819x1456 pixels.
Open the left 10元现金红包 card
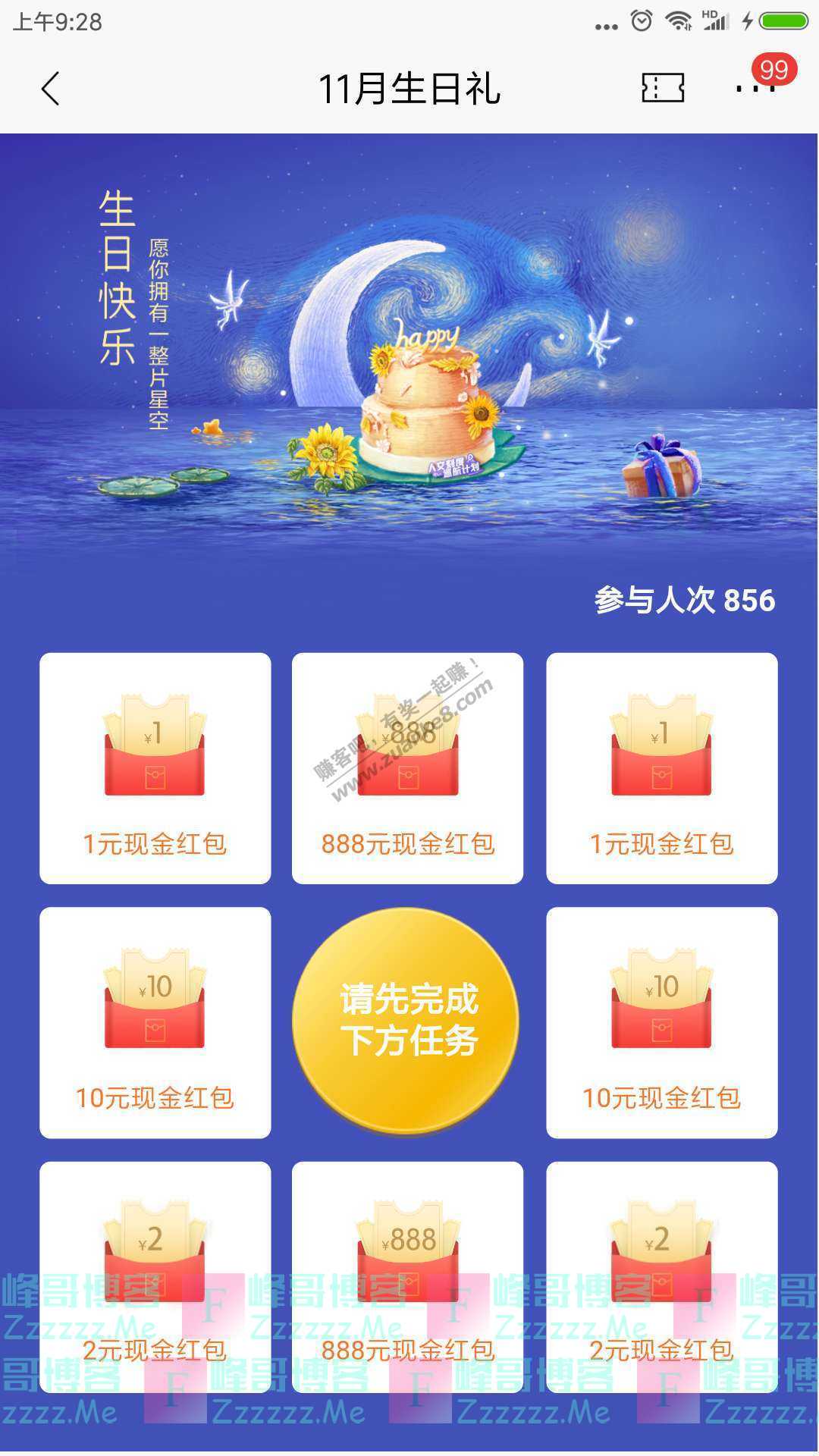pos(154,1024)
